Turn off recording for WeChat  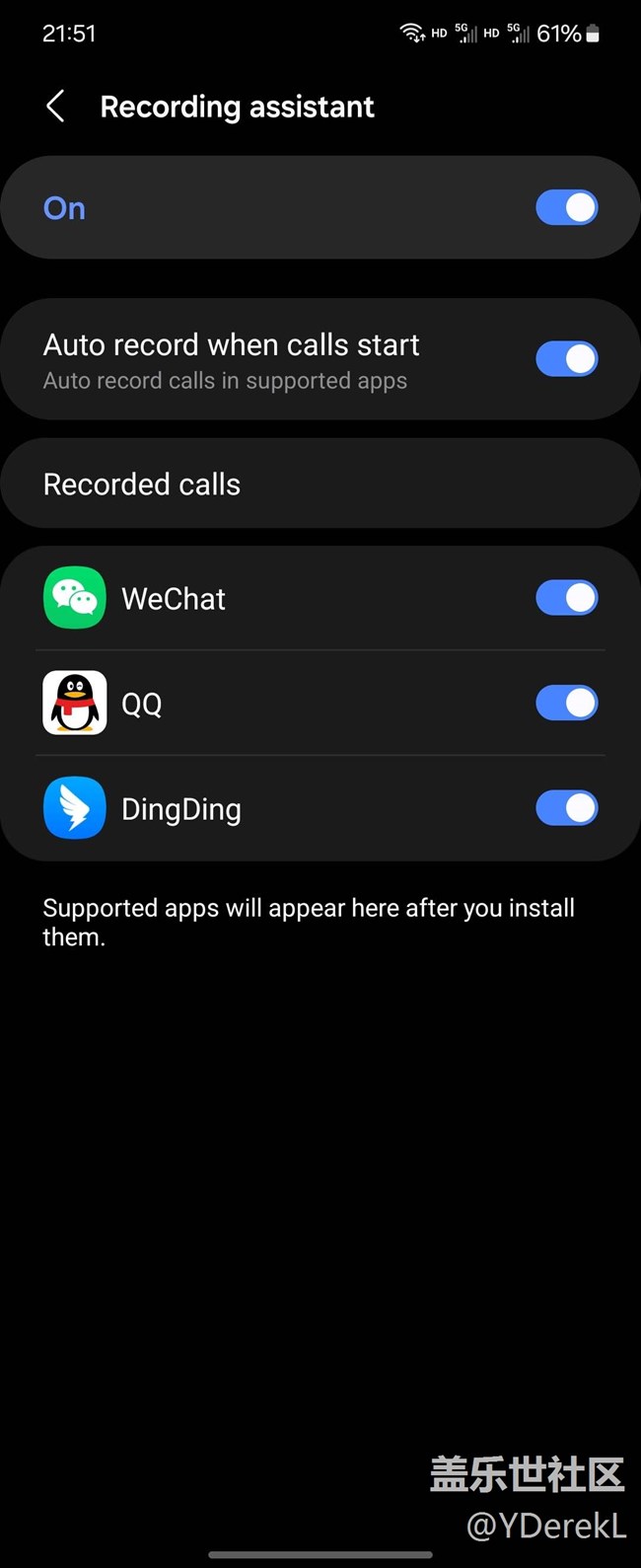(566, 598)
